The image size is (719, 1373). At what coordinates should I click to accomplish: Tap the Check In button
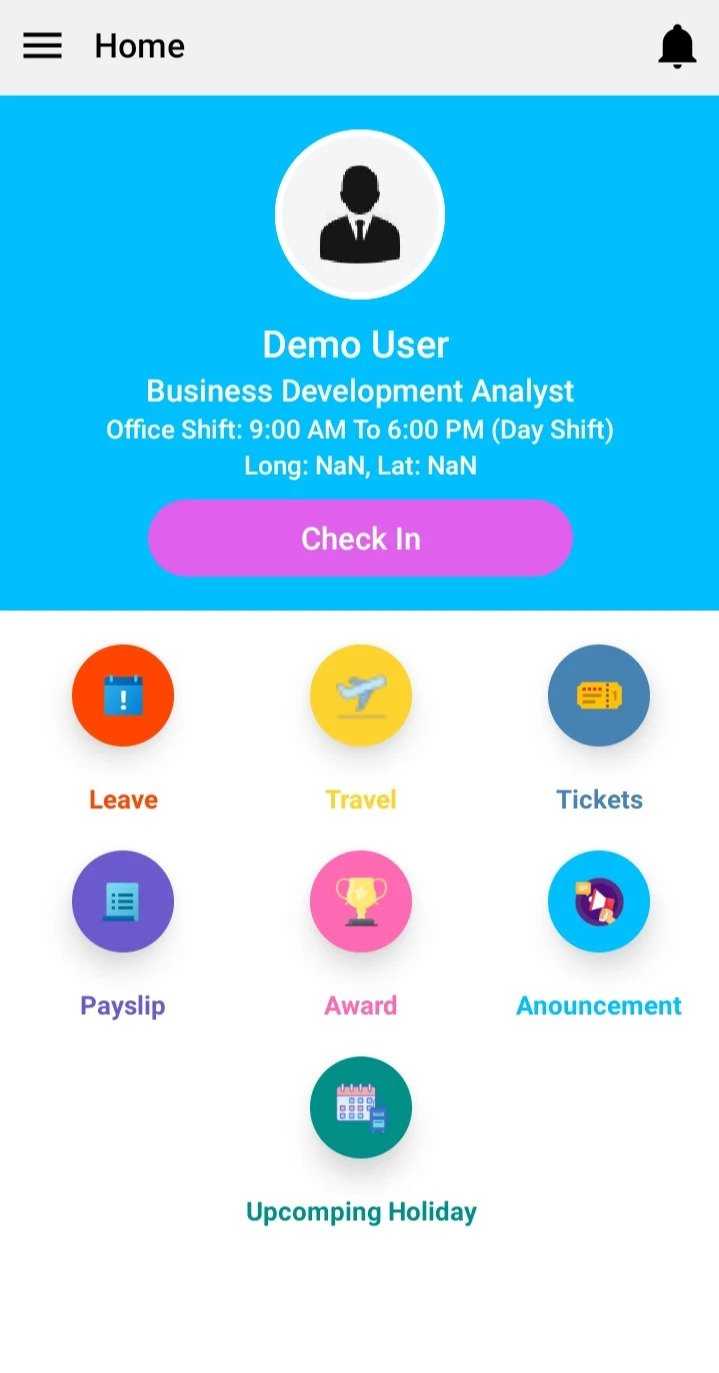[360, 538]
